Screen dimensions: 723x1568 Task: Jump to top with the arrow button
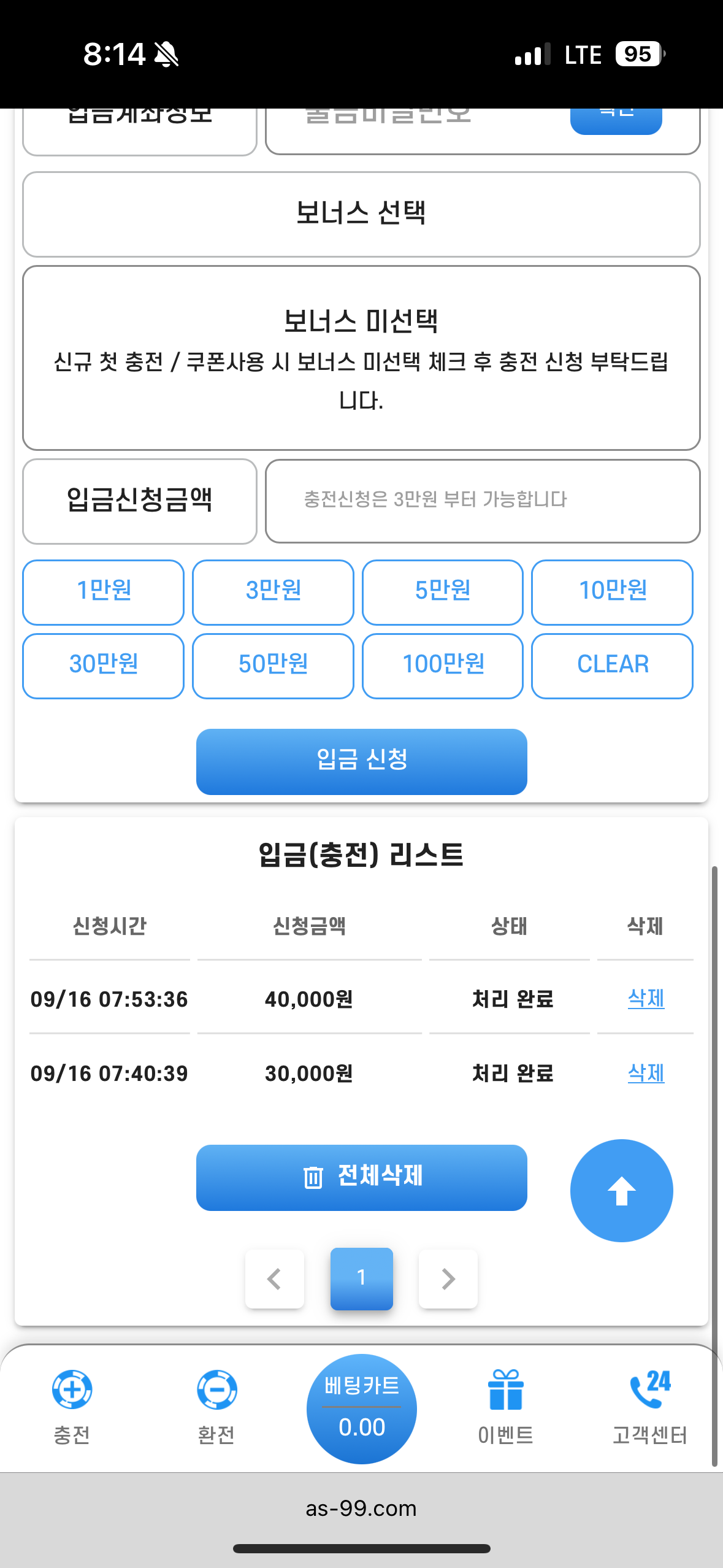(x=621, y=1190)
